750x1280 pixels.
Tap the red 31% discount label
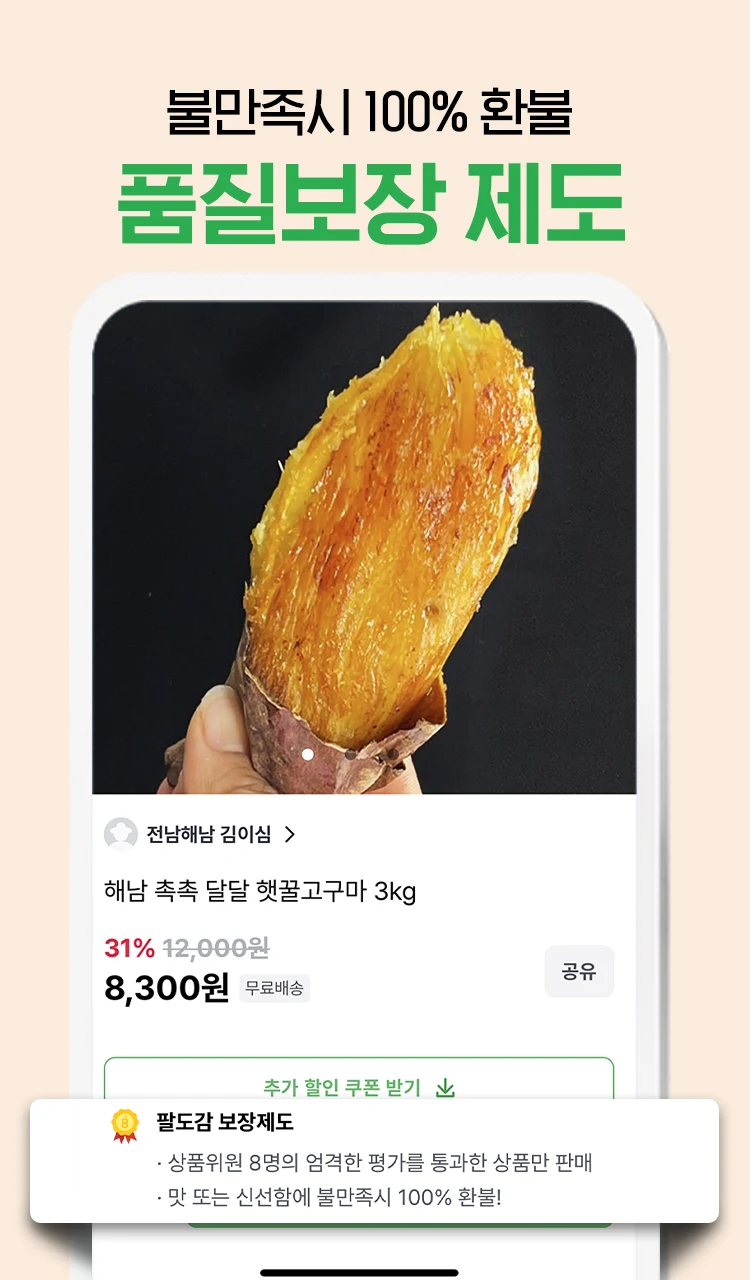(128, 946)
